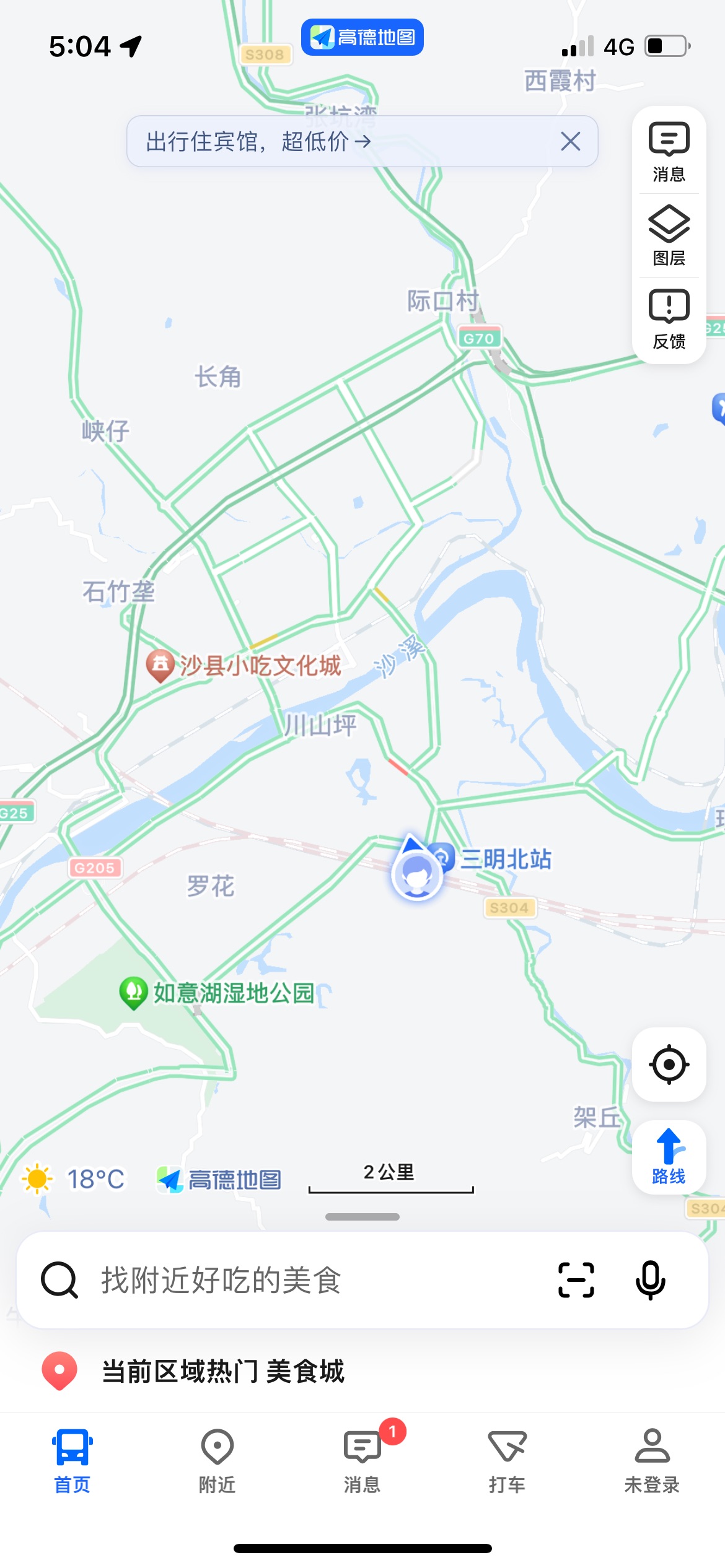Select the 沙县小吃文化城 map marker
This screenshot has width=725, height=1568.
[244, 666]
